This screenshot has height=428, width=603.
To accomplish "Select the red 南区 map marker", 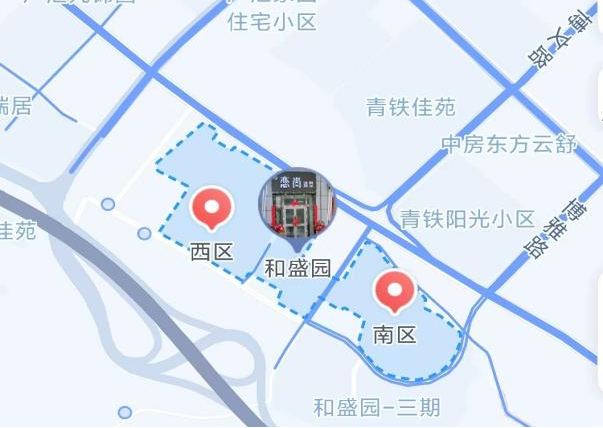I will 394,292.
